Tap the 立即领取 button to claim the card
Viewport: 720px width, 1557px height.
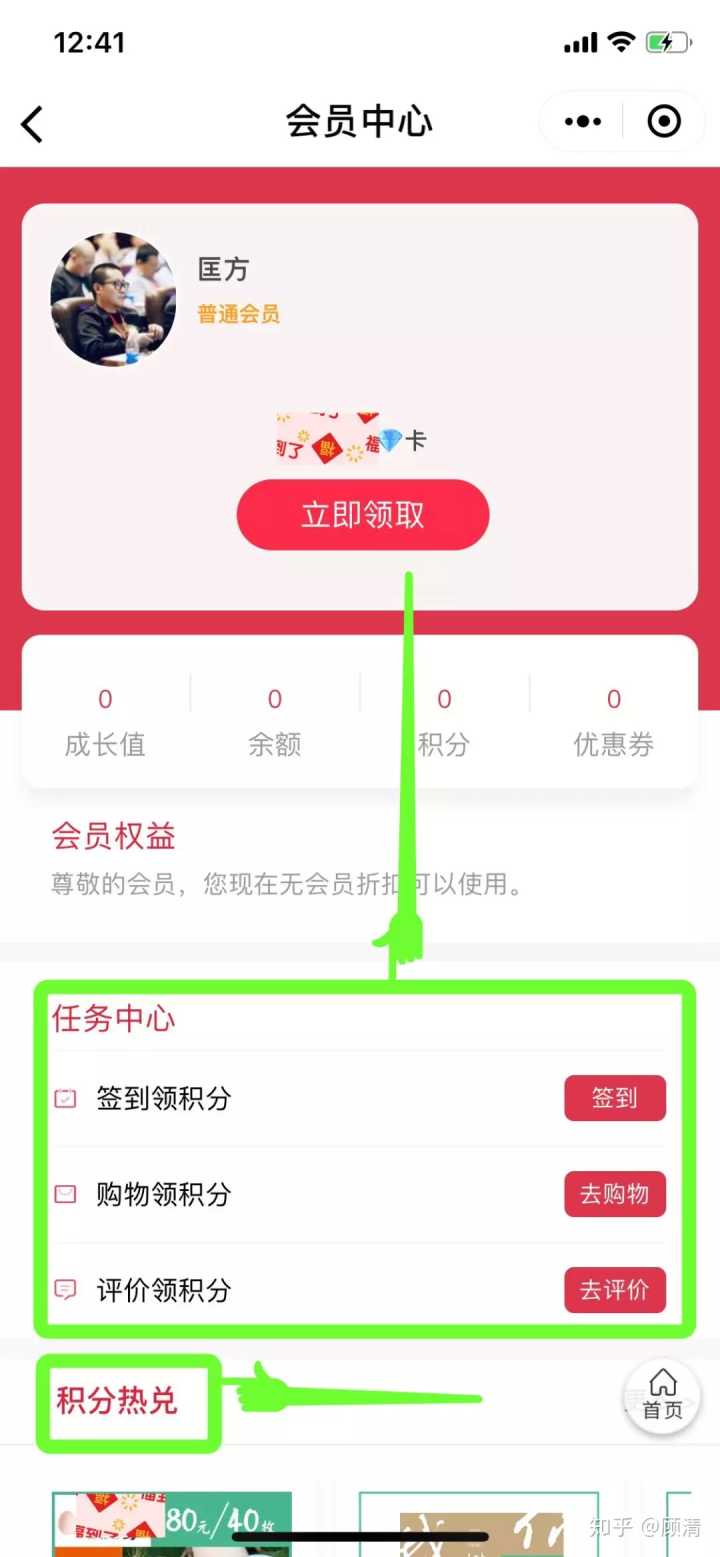click(x=363, y=515)
